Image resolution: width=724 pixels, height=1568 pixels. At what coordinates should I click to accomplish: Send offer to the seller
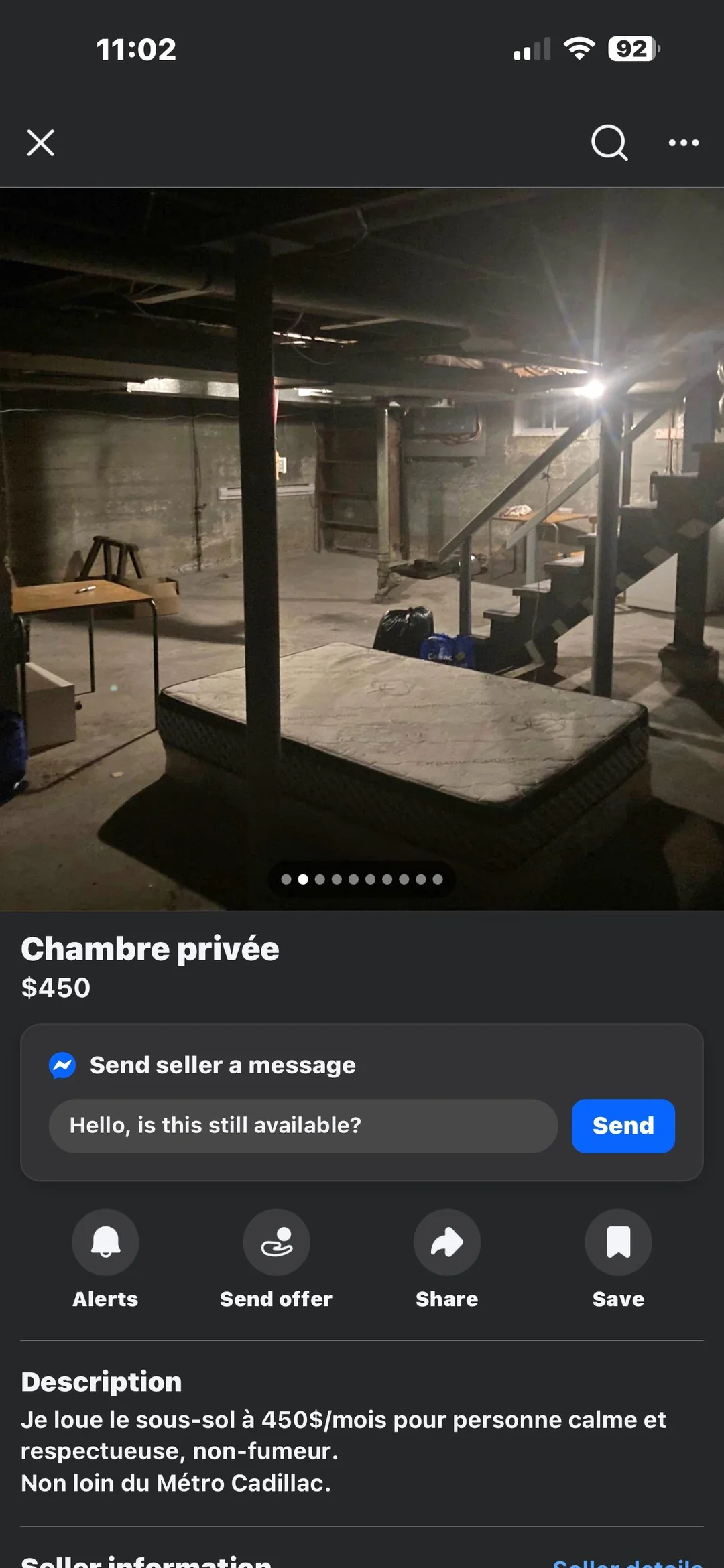click(276, 1242)
